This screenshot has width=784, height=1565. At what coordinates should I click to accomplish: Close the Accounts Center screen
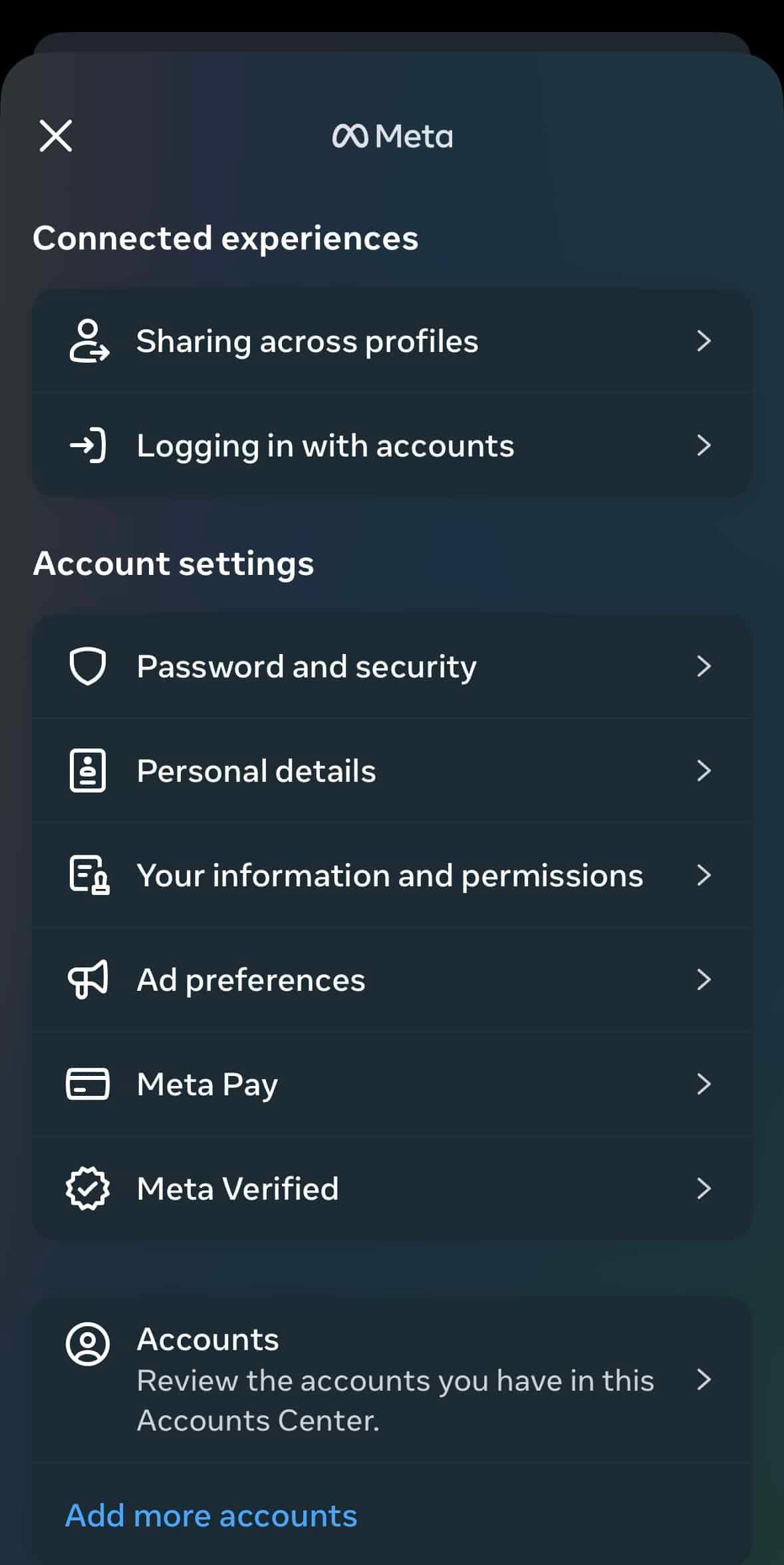[x=56, y=136]
